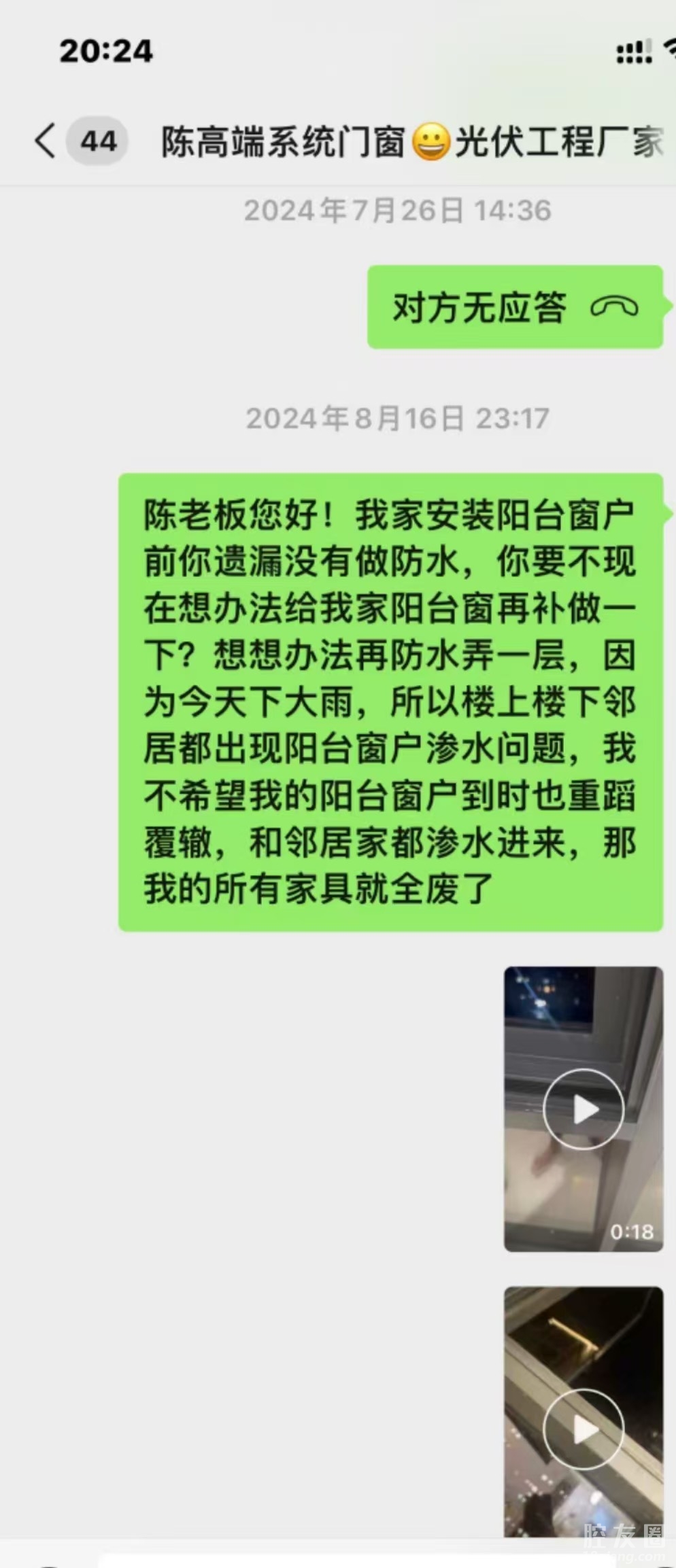The height and width of the screenshot is (1568, 676).
Task: Play the 0:18 video message
Action: 583,1109
